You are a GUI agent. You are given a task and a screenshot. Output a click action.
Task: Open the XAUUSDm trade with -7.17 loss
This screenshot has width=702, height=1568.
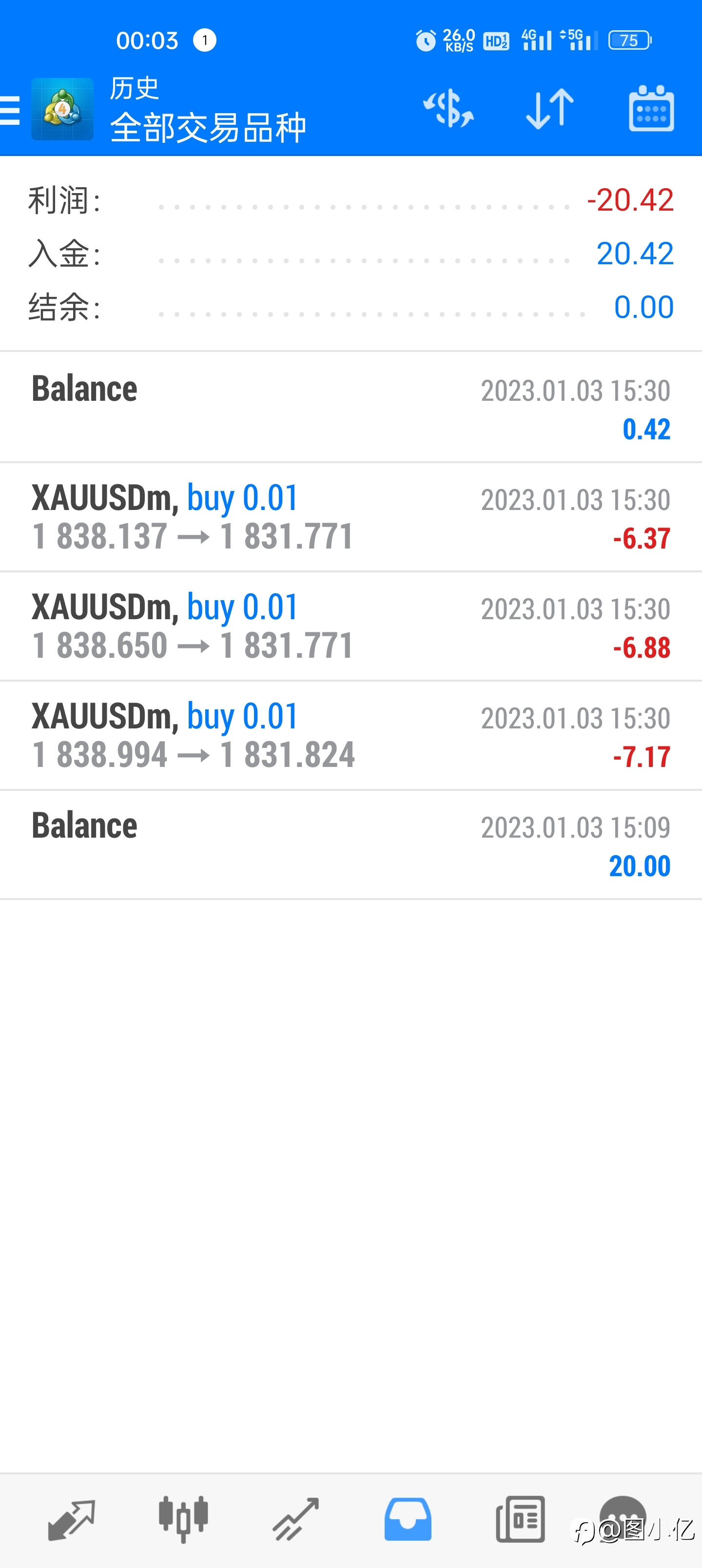[x=351, y=735]
